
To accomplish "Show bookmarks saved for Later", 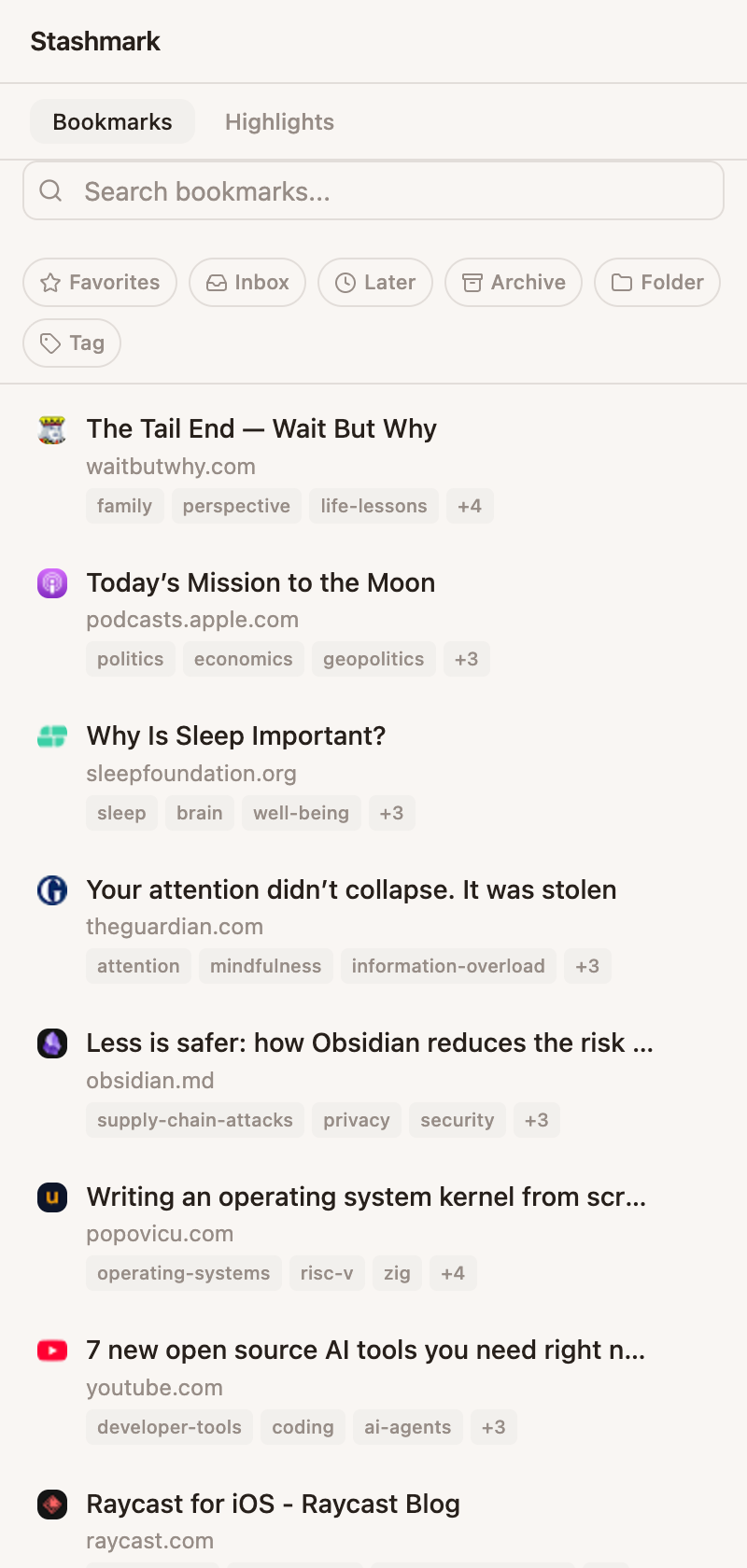I will point(375,282).
